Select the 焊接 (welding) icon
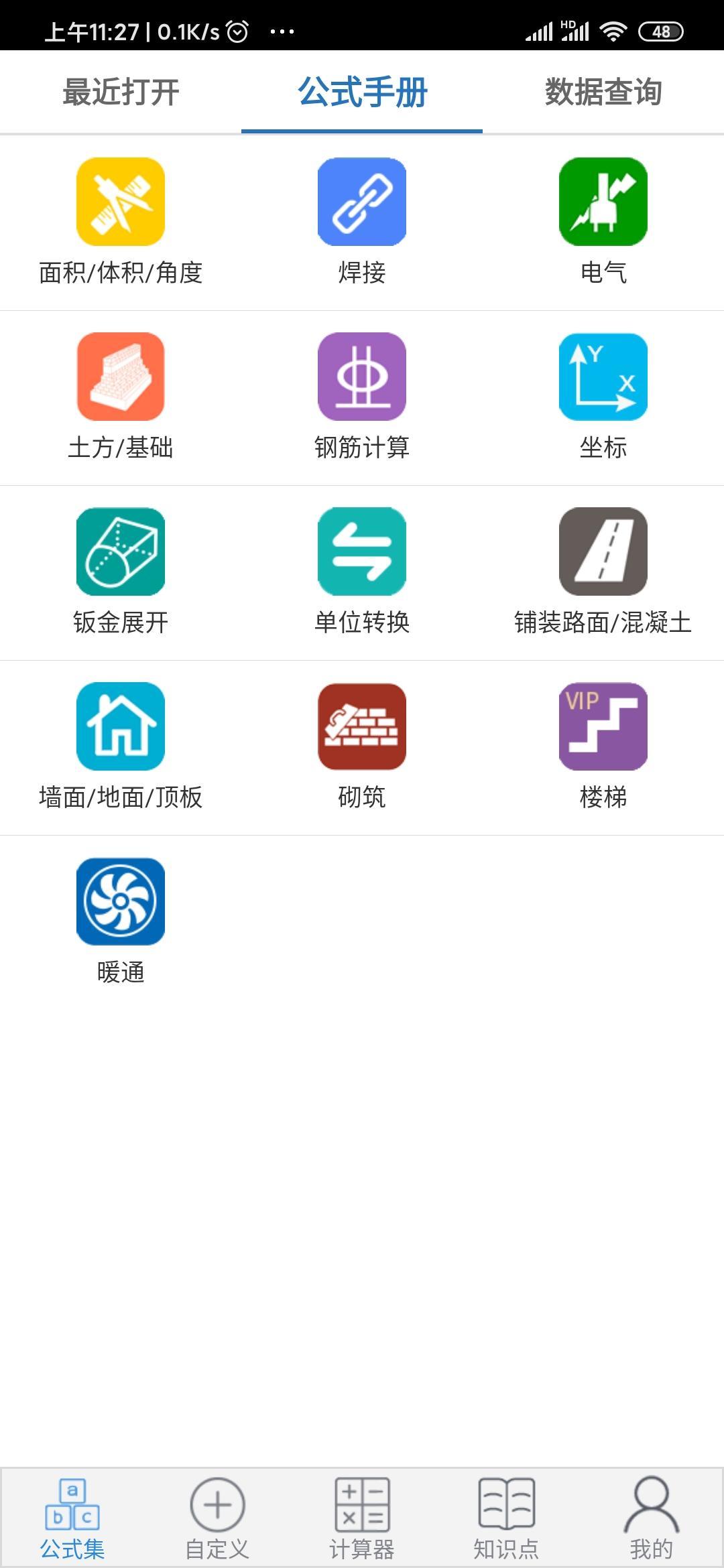Viewport: 724px width, 1568px height. [362, 204]
